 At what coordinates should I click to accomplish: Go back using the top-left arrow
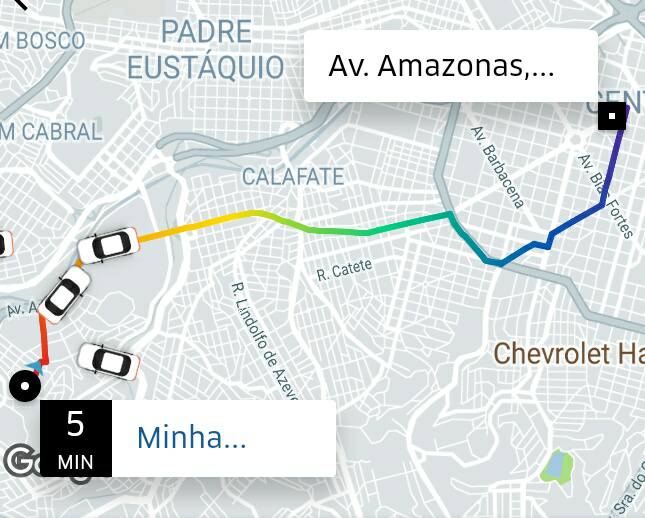pos(18,5)
